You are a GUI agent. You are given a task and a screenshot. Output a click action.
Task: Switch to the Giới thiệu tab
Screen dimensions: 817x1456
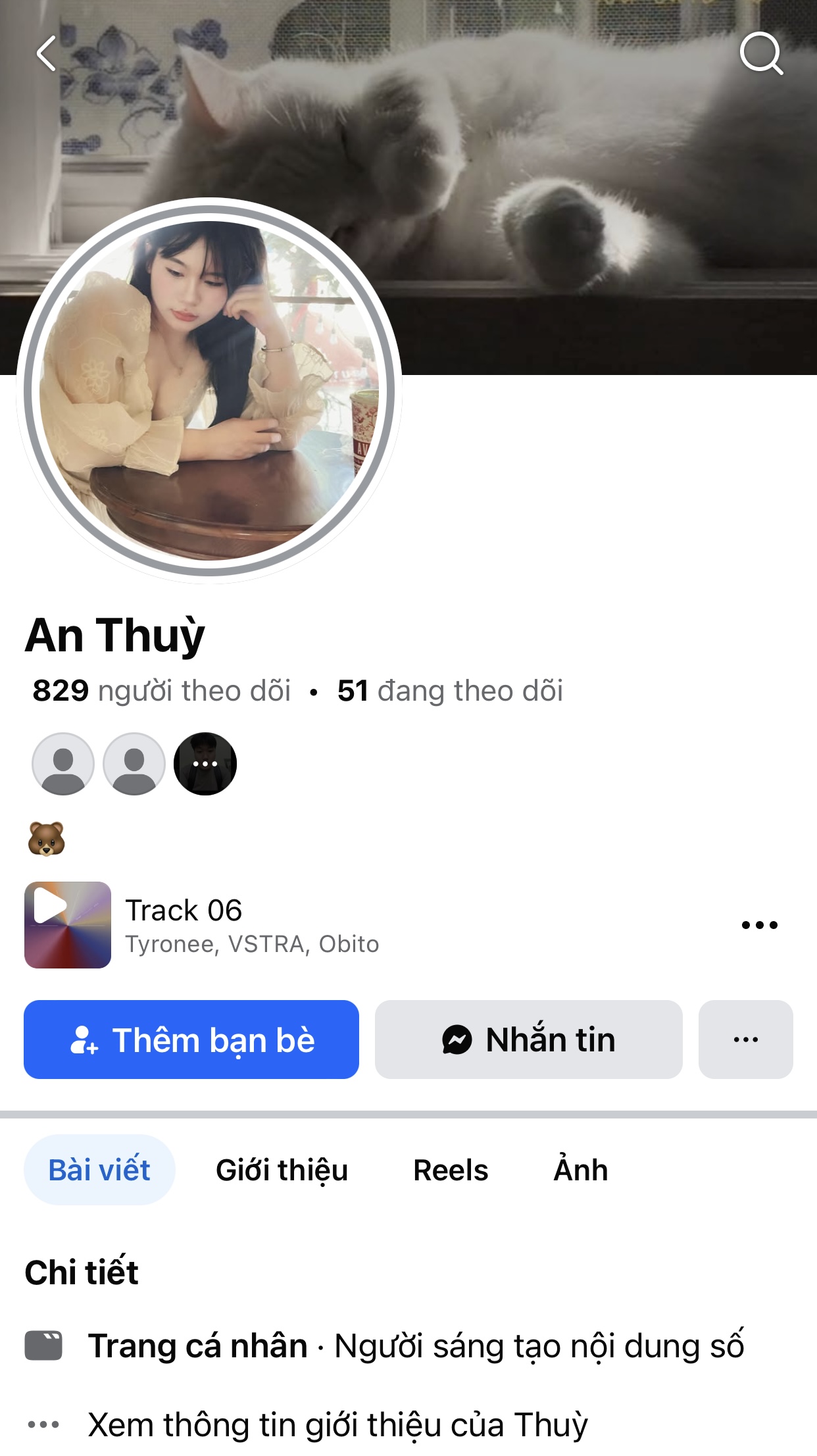282,1170
